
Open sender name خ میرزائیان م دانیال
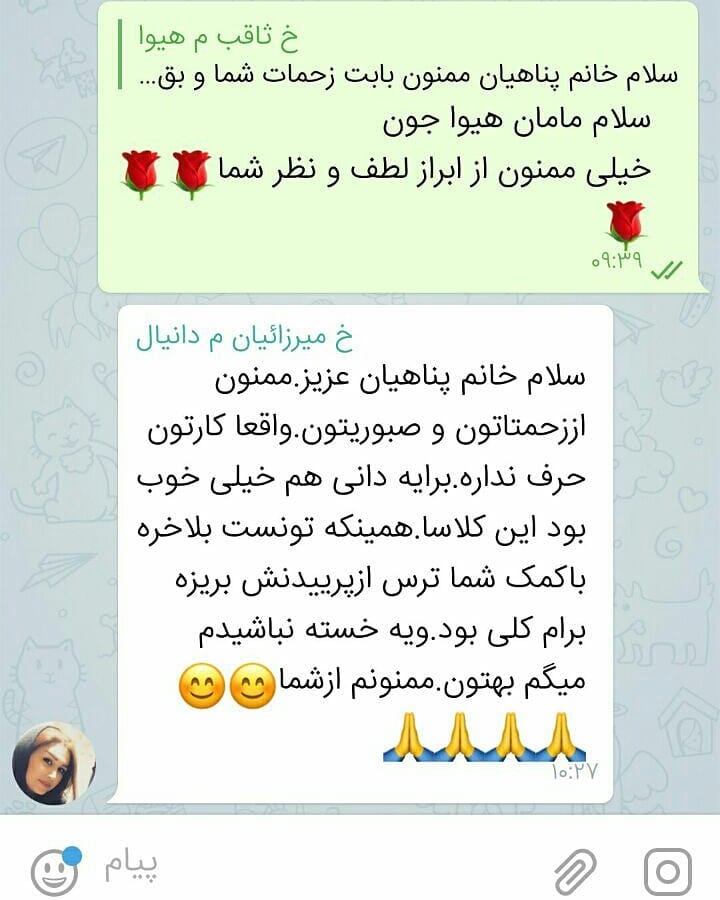[x=245, y=337]
